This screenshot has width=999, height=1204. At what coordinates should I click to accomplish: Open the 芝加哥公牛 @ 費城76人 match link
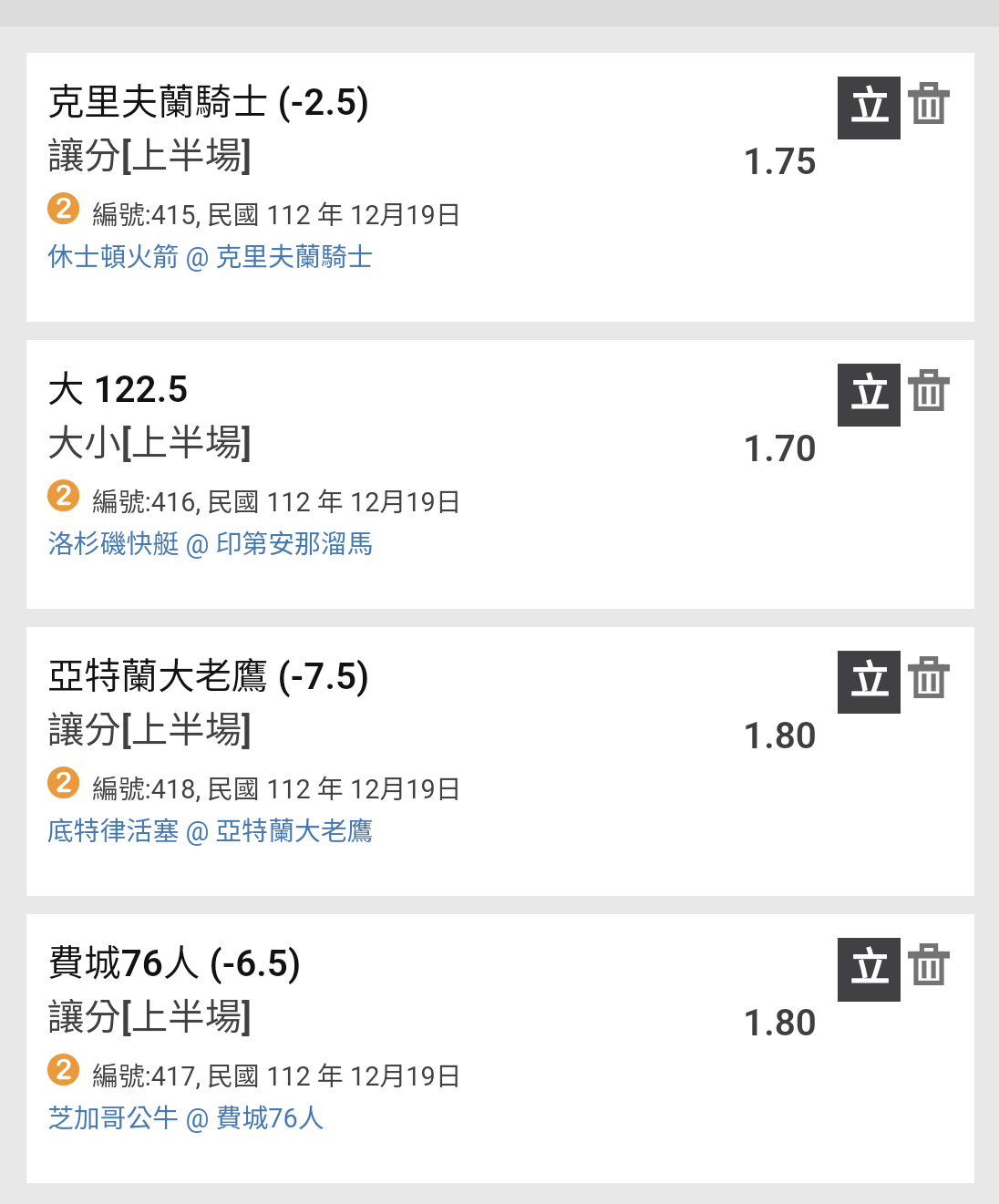point(186,1118)
